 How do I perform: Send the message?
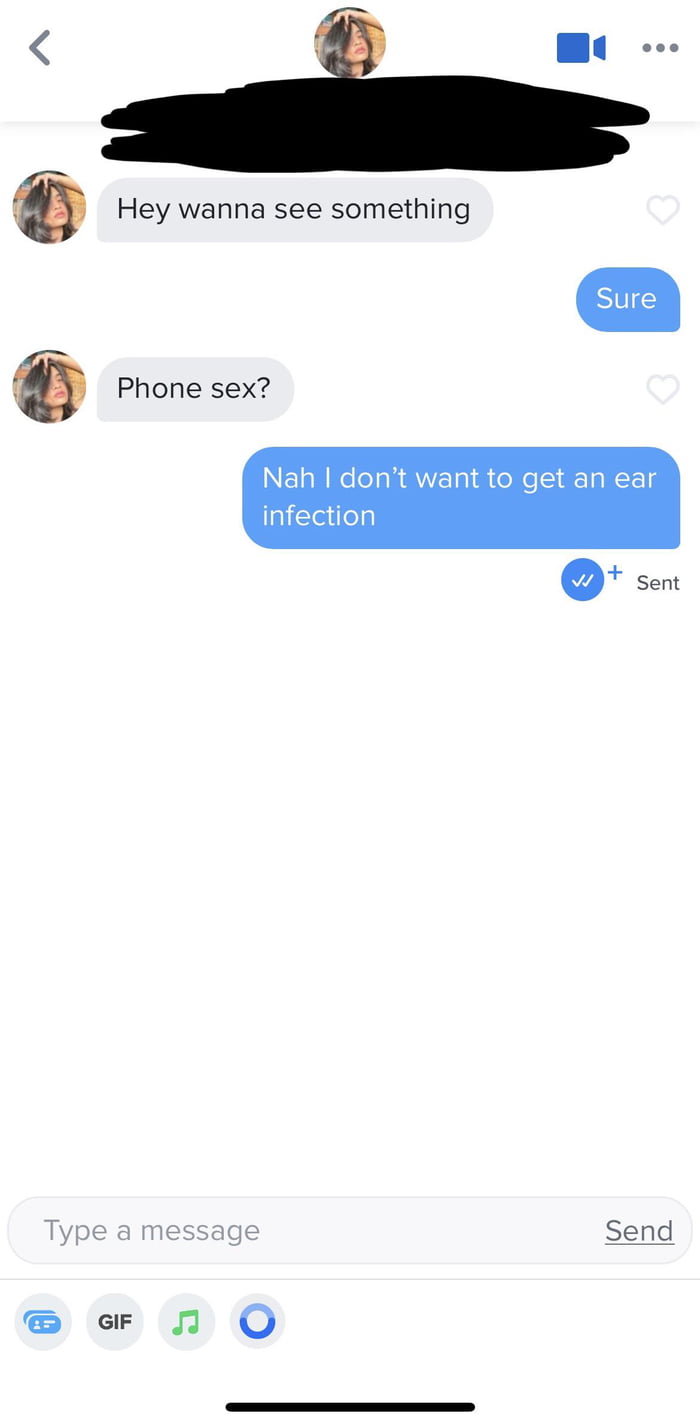[x=639, y=1230]
